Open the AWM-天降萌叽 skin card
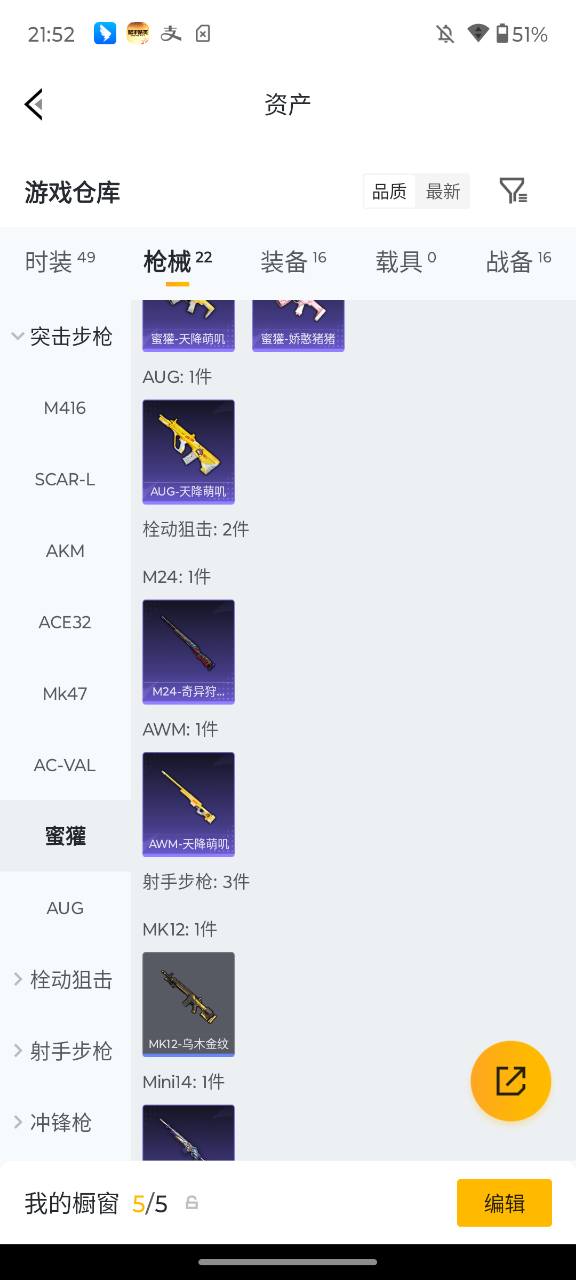Screen dimensions: 576x1280 (189, 804)
